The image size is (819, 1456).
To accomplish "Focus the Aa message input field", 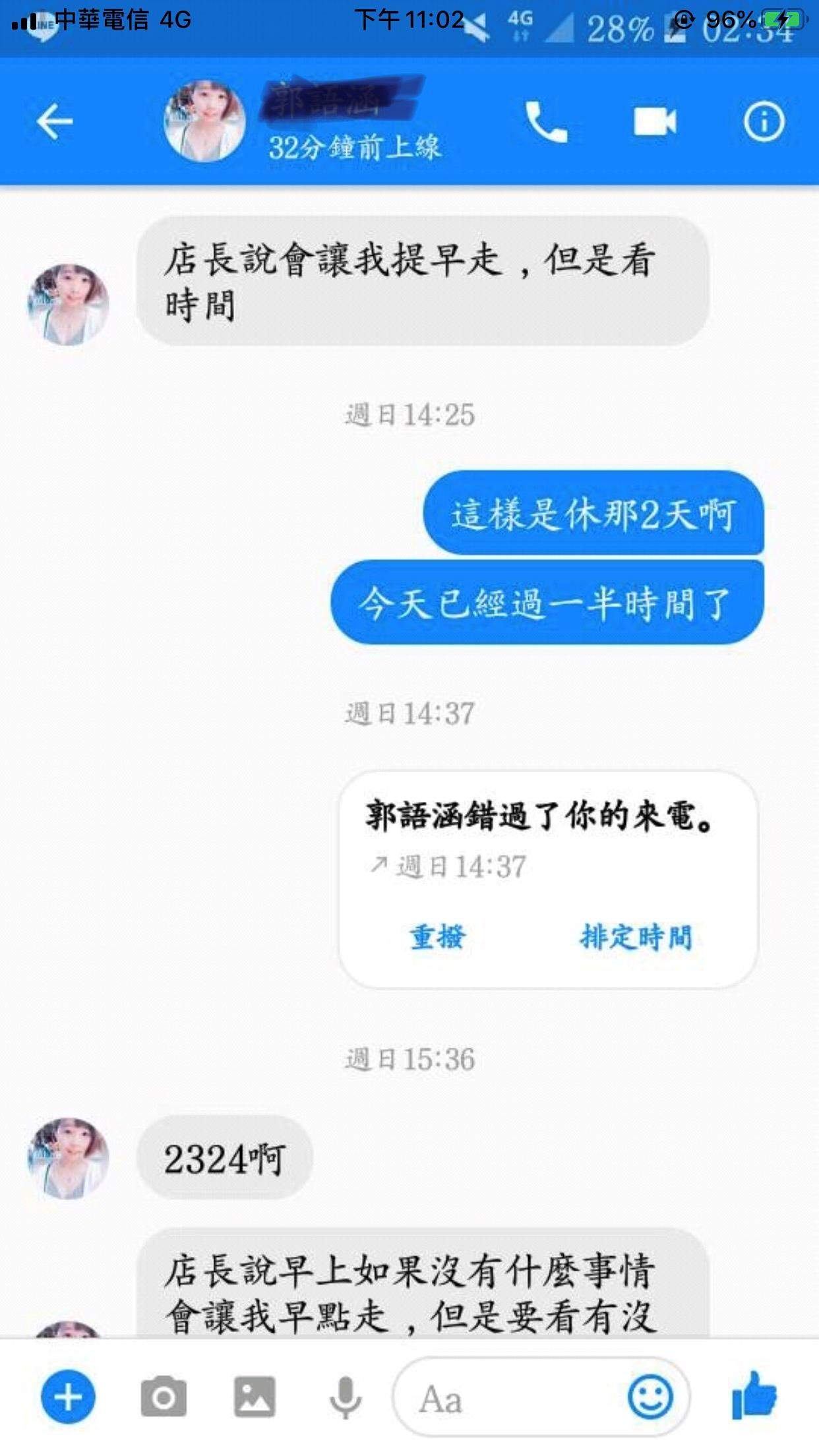I will [x=508, y=1399].
